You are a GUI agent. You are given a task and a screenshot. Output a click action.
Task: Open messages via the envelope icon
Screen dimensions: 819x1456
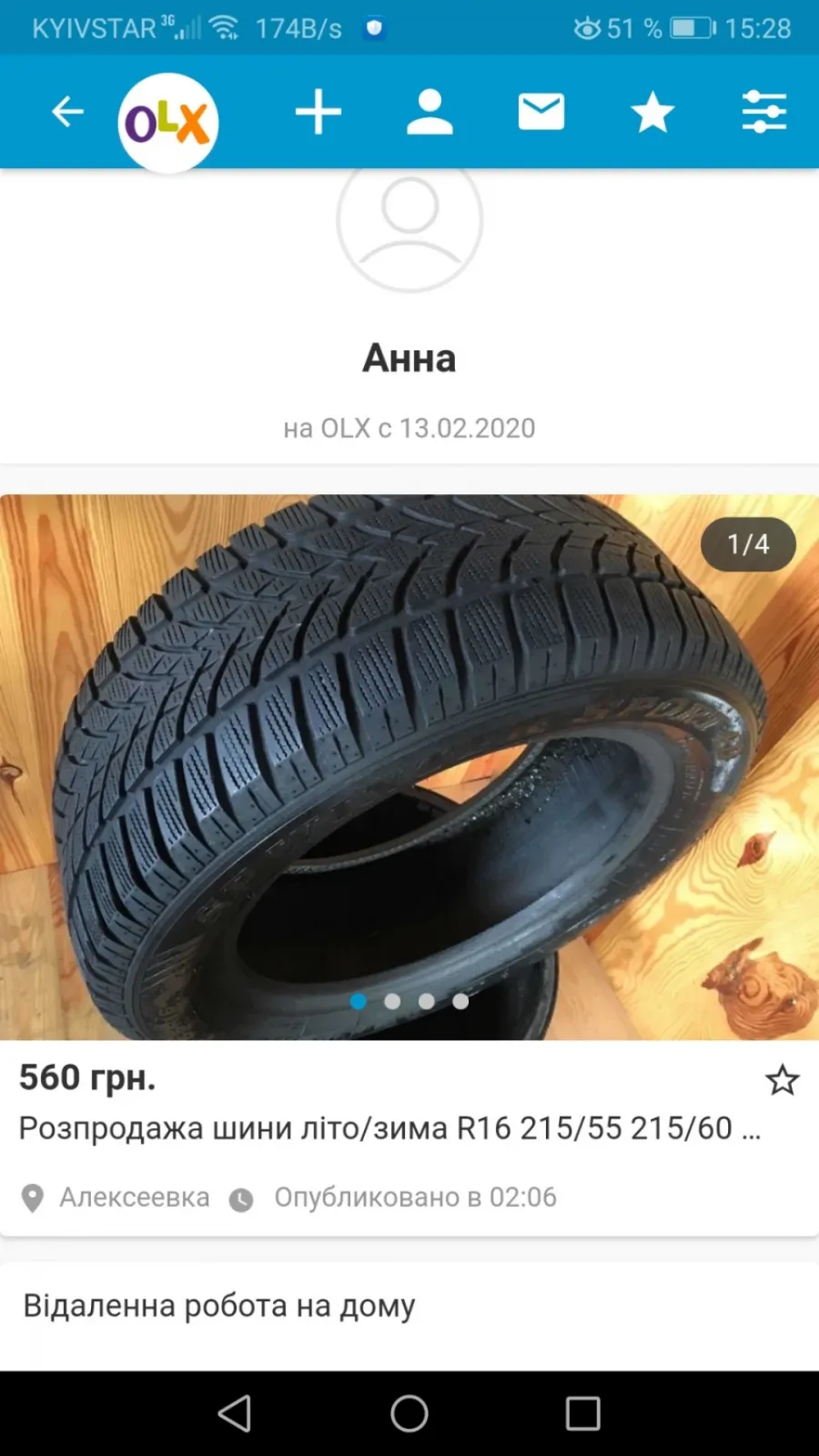point(541,113)
